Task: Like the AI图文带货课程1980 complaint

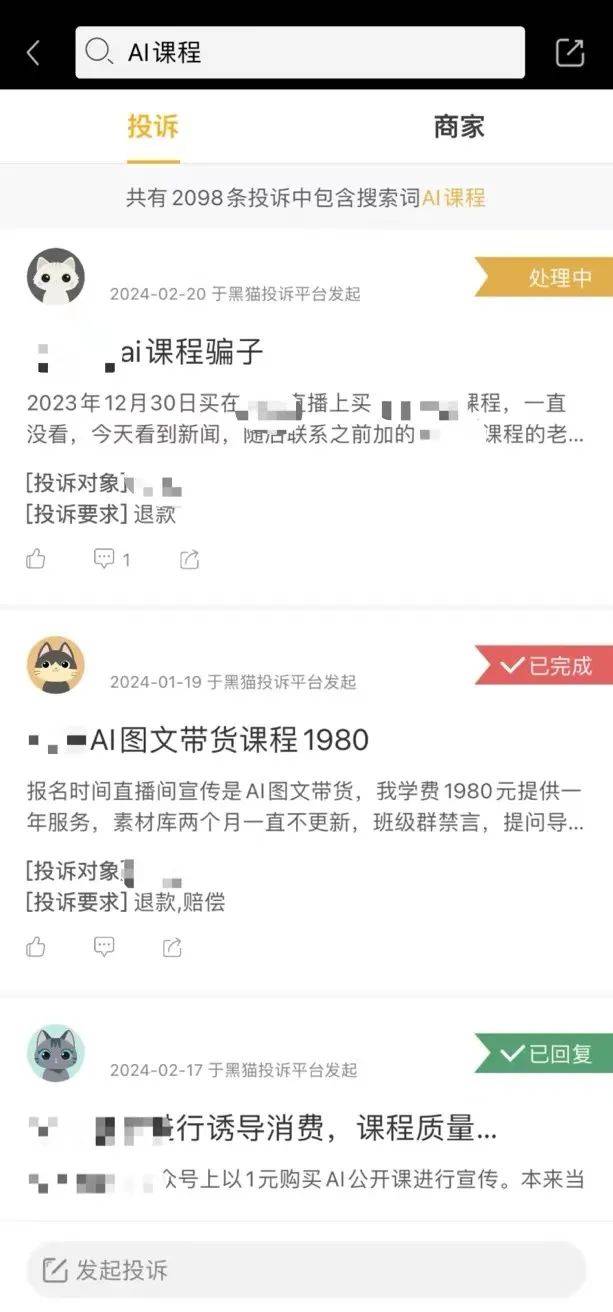Action: [x=36, y=946]
